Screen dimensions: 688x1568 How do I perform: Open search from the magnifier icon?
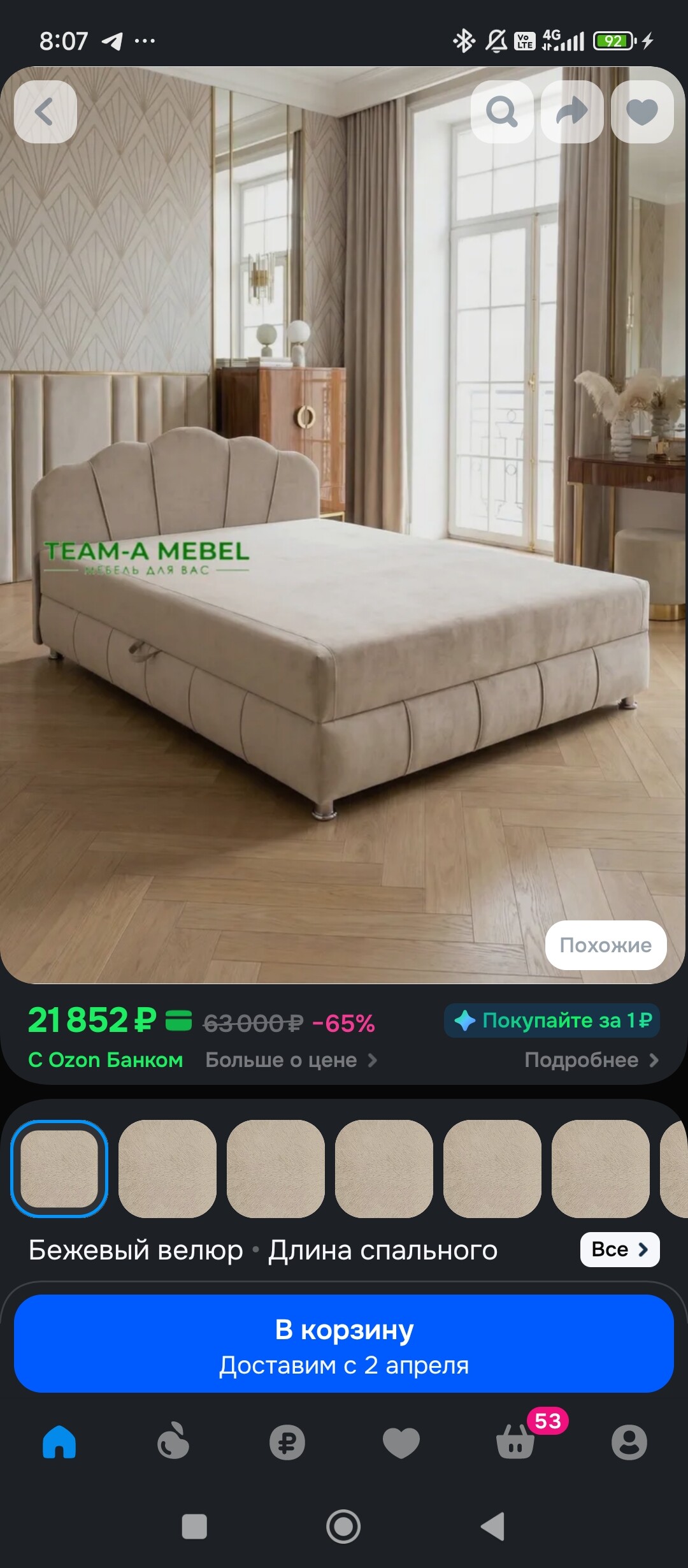point(502,112)
